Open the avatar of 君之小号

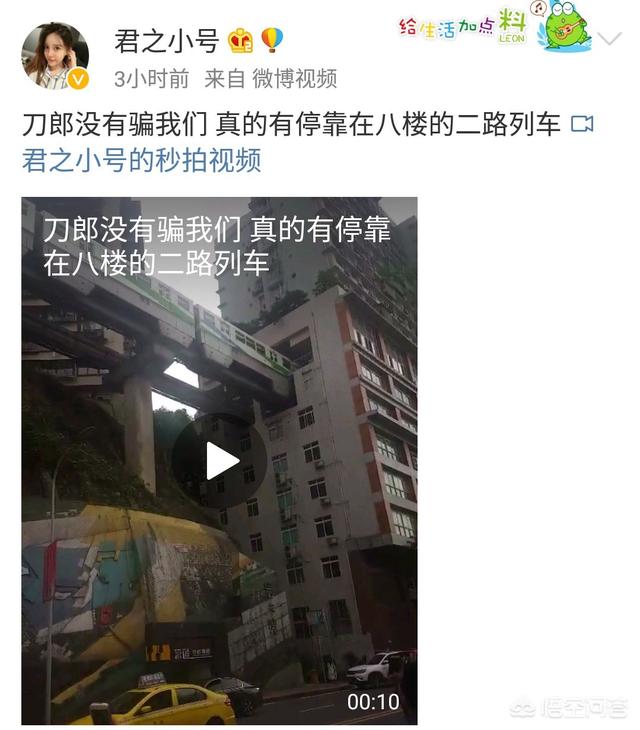(x=55, y=56)
